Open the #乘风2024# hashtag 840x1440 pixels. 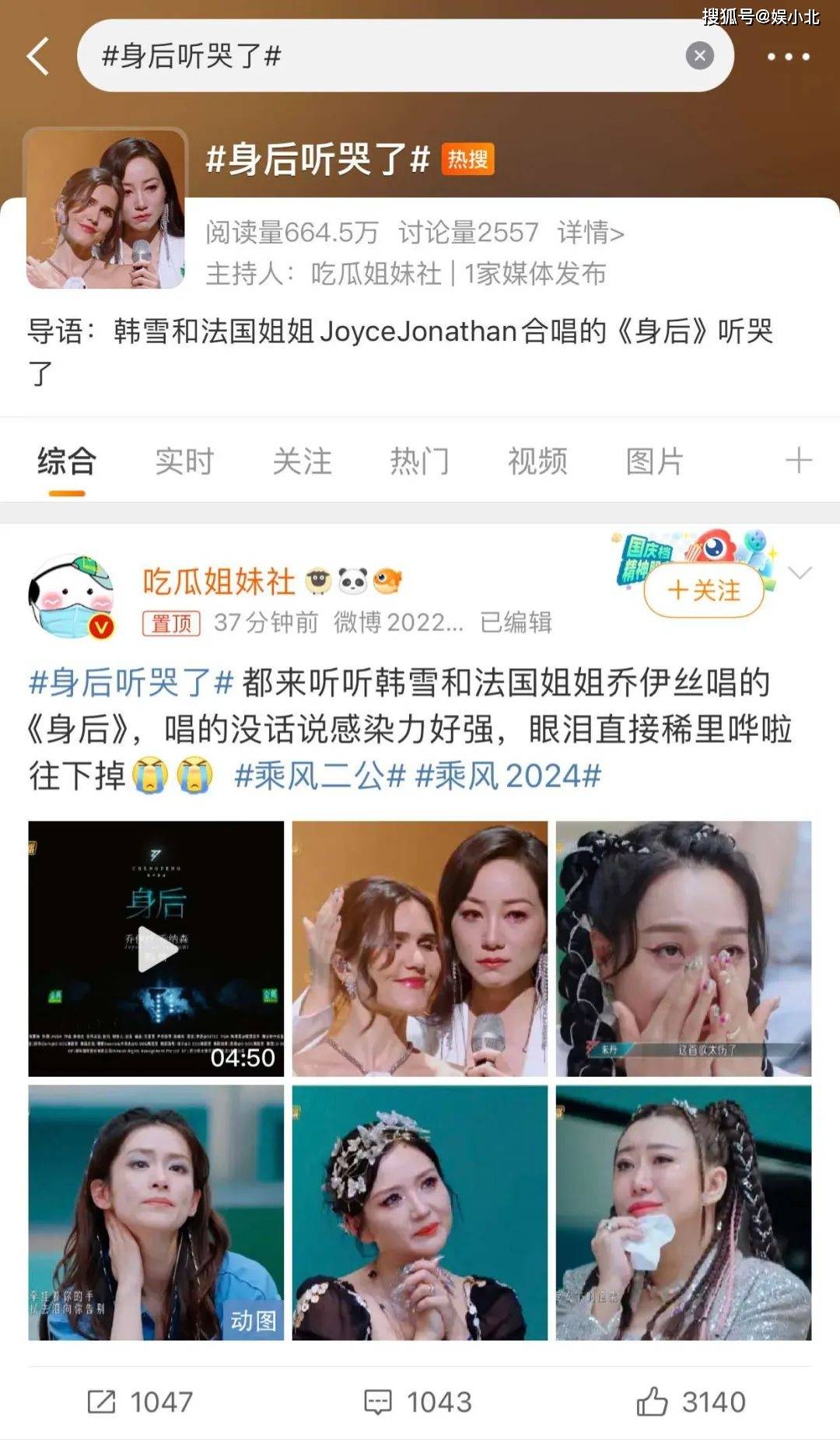(x=509, y=776)
